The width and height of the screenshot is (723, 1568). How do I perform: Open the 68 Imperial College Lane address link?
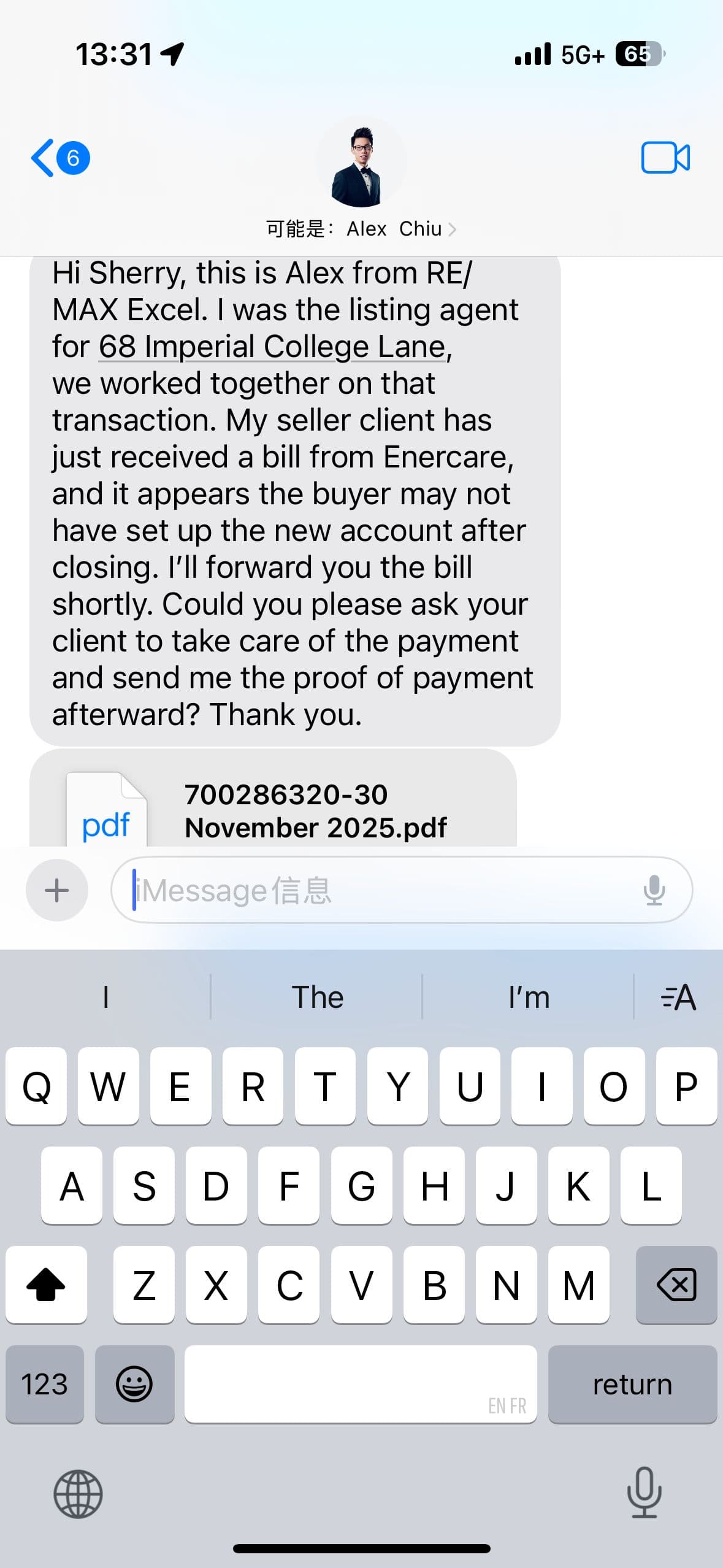pyautogui.click(x=273, y=347)
